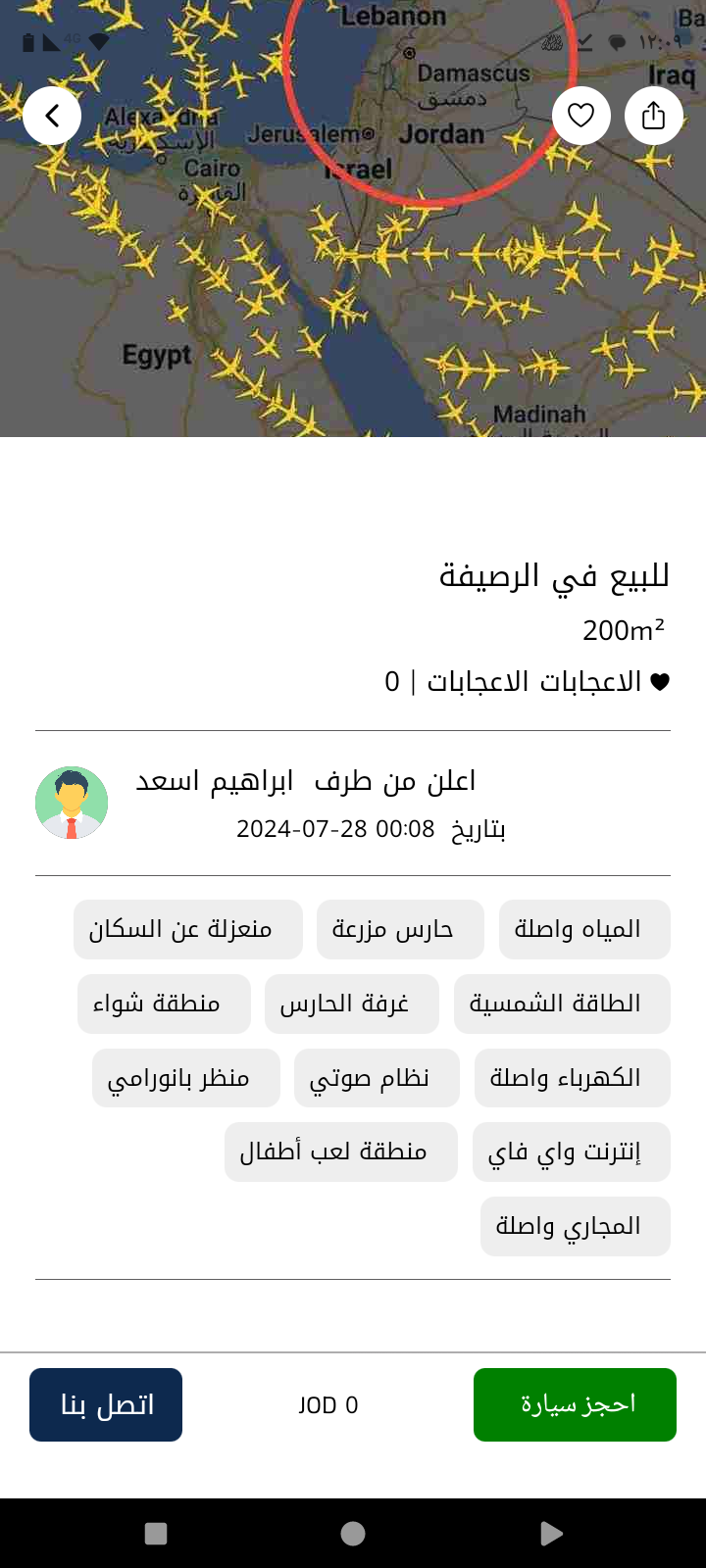Add this listing to favorites
706x1568 pixels.
[x=581, y=116]
